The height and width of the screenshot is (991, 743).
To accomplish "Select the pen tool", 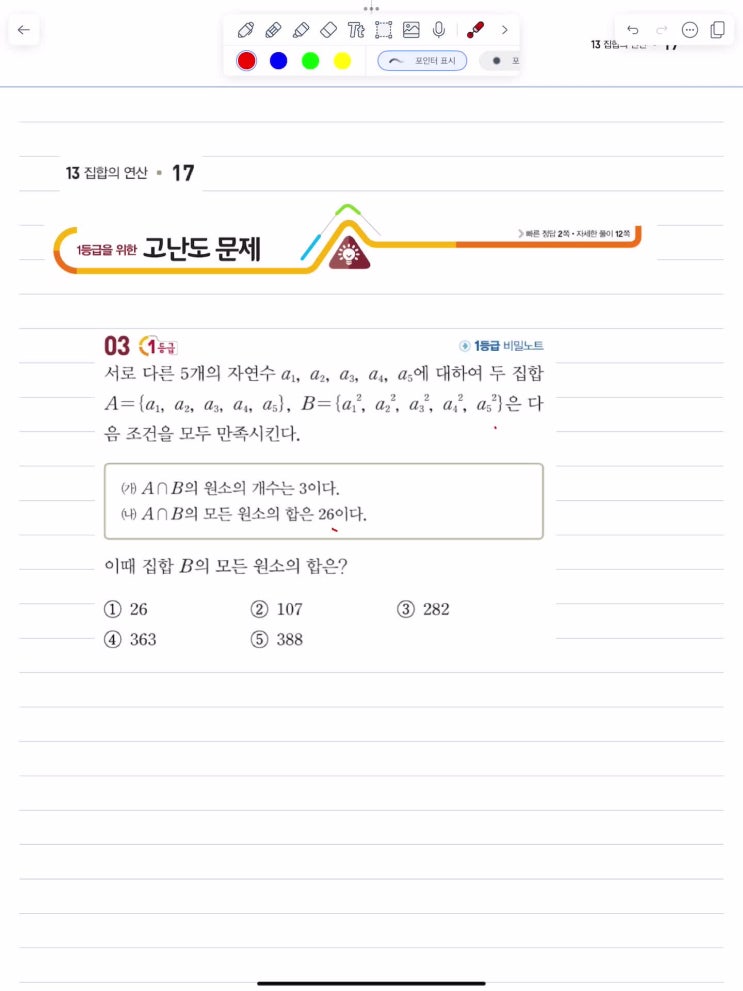I will (x=246, y=30).
